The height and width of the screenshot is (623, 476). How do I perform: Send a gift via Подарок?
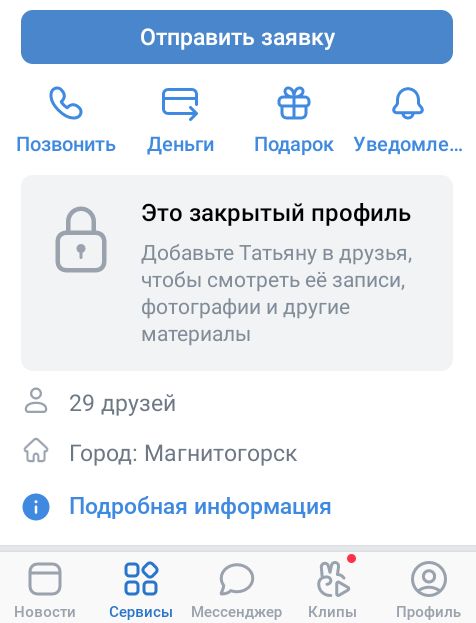point(294,120)
